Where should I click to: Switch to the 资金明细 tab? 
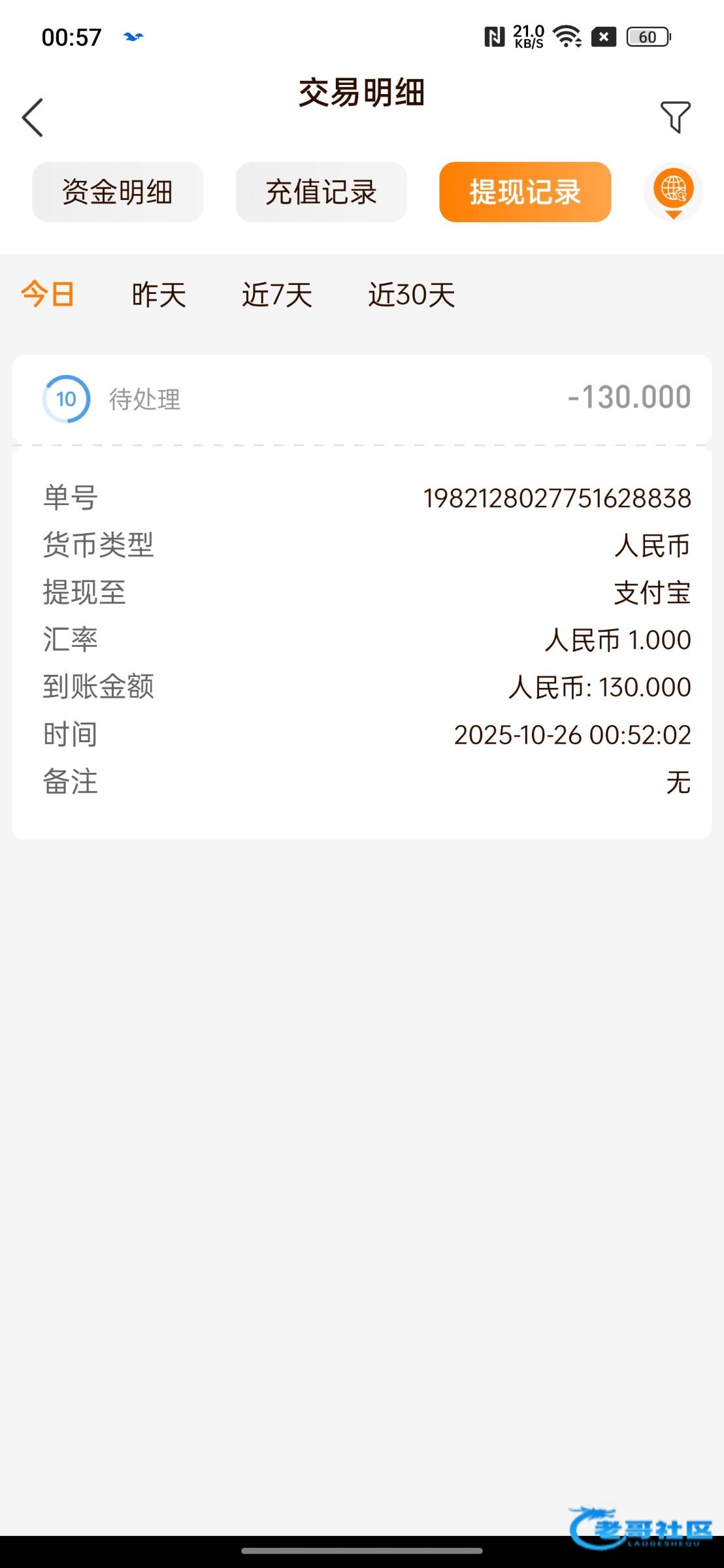pos(118,192)
